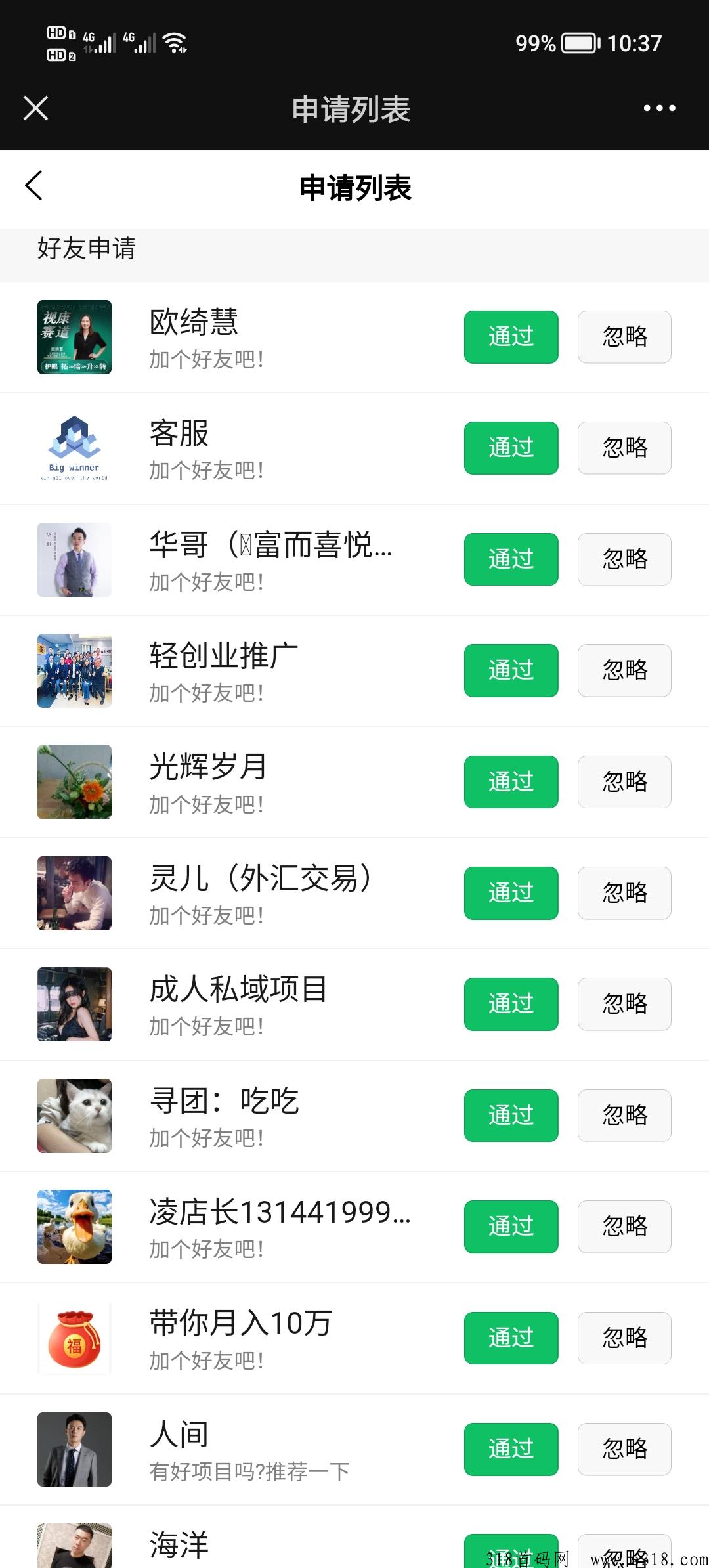Approve 人间's friend request
Viewport: 709px width, 1568px height.
511,1449
